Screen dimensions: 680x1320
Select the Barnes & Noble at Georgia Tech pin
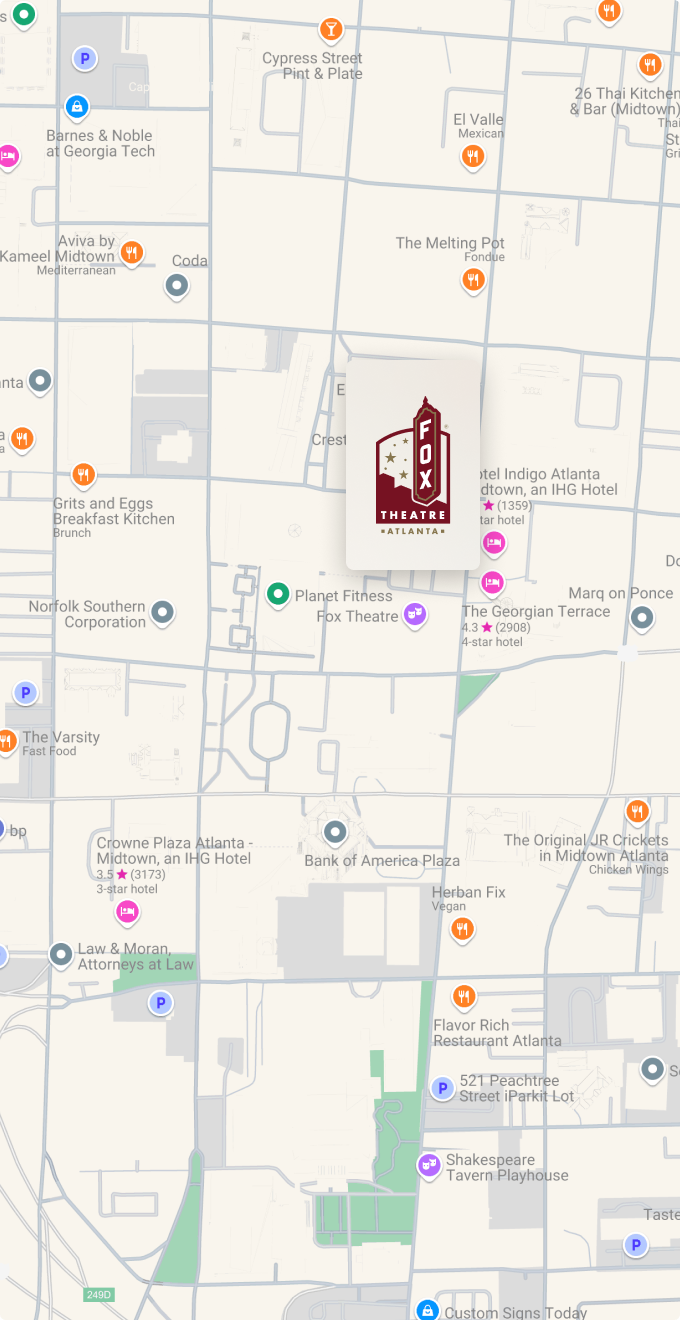click(77, 105)
